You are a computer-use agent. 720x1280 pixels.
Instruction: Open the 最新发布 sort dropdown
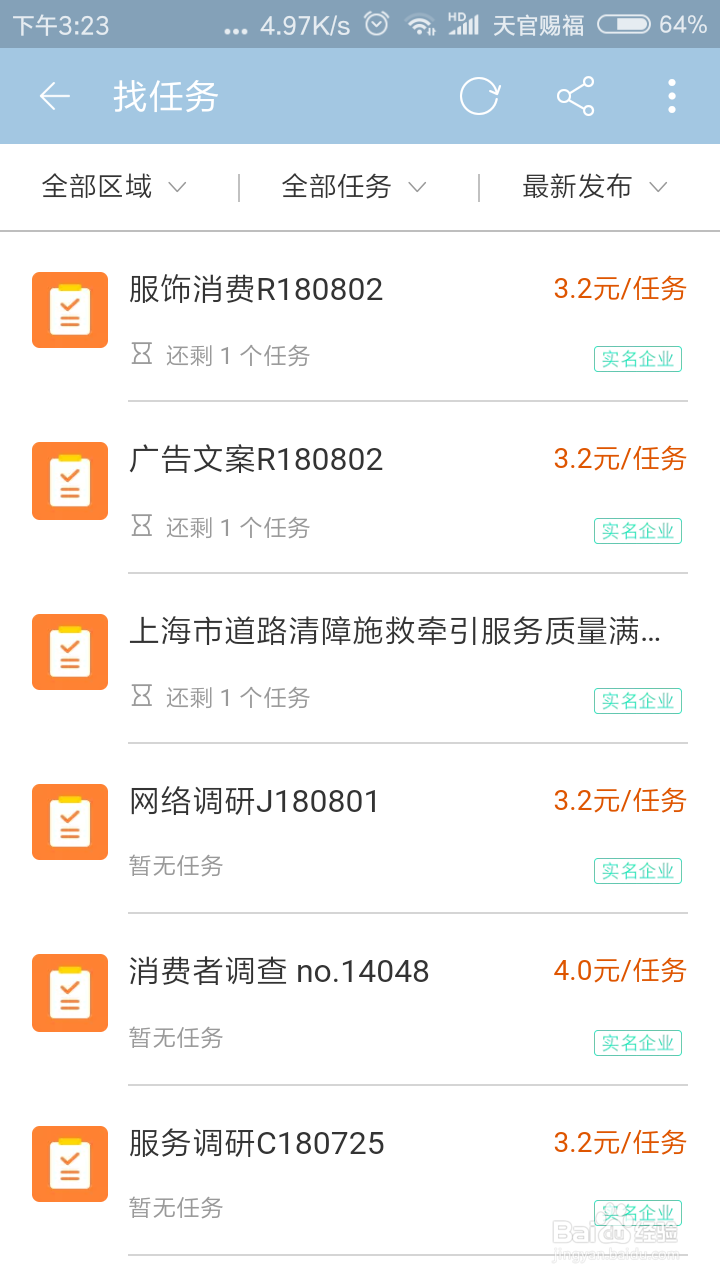[x=595, y=187]
